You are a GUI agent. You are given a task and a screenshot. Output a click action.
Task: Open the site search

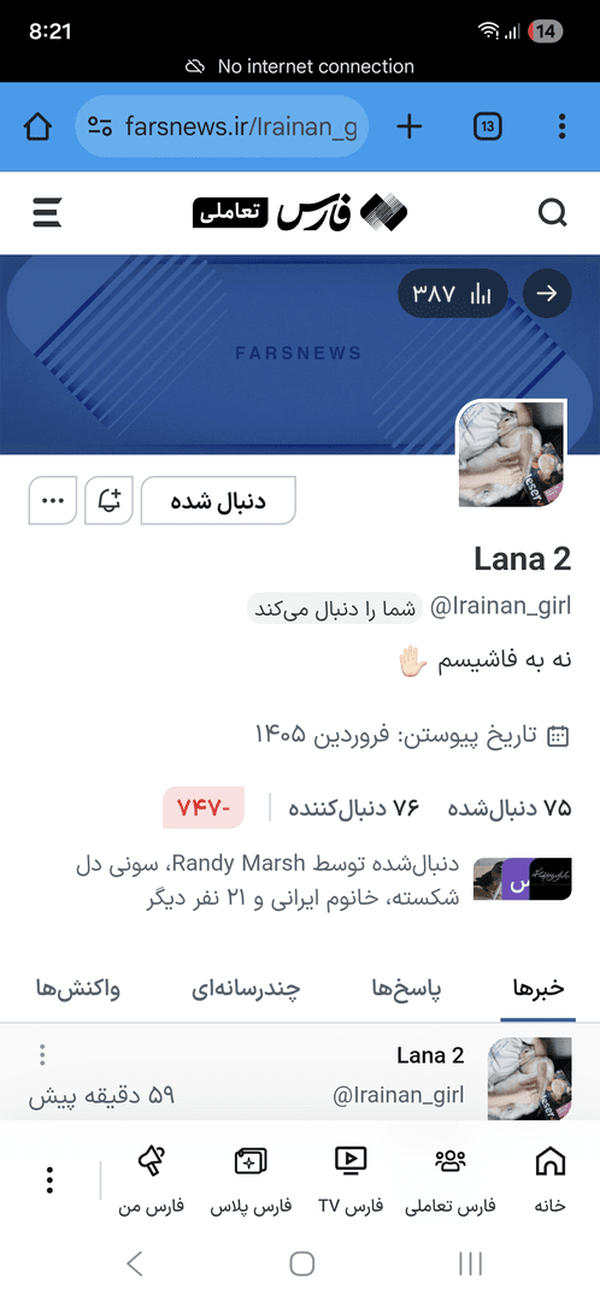click(552, 213)
